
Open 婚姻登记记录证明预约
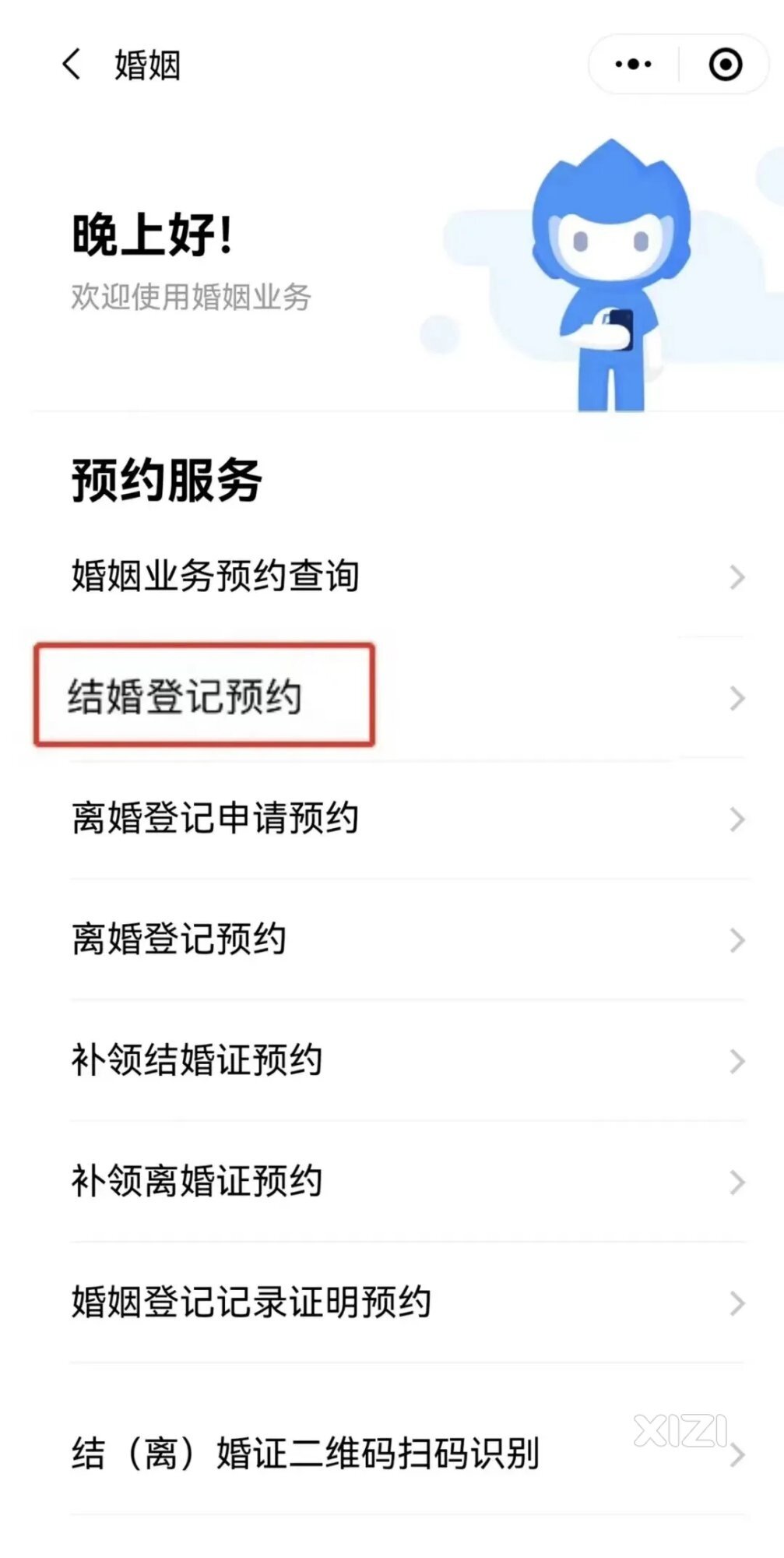tap(407, 1302)
